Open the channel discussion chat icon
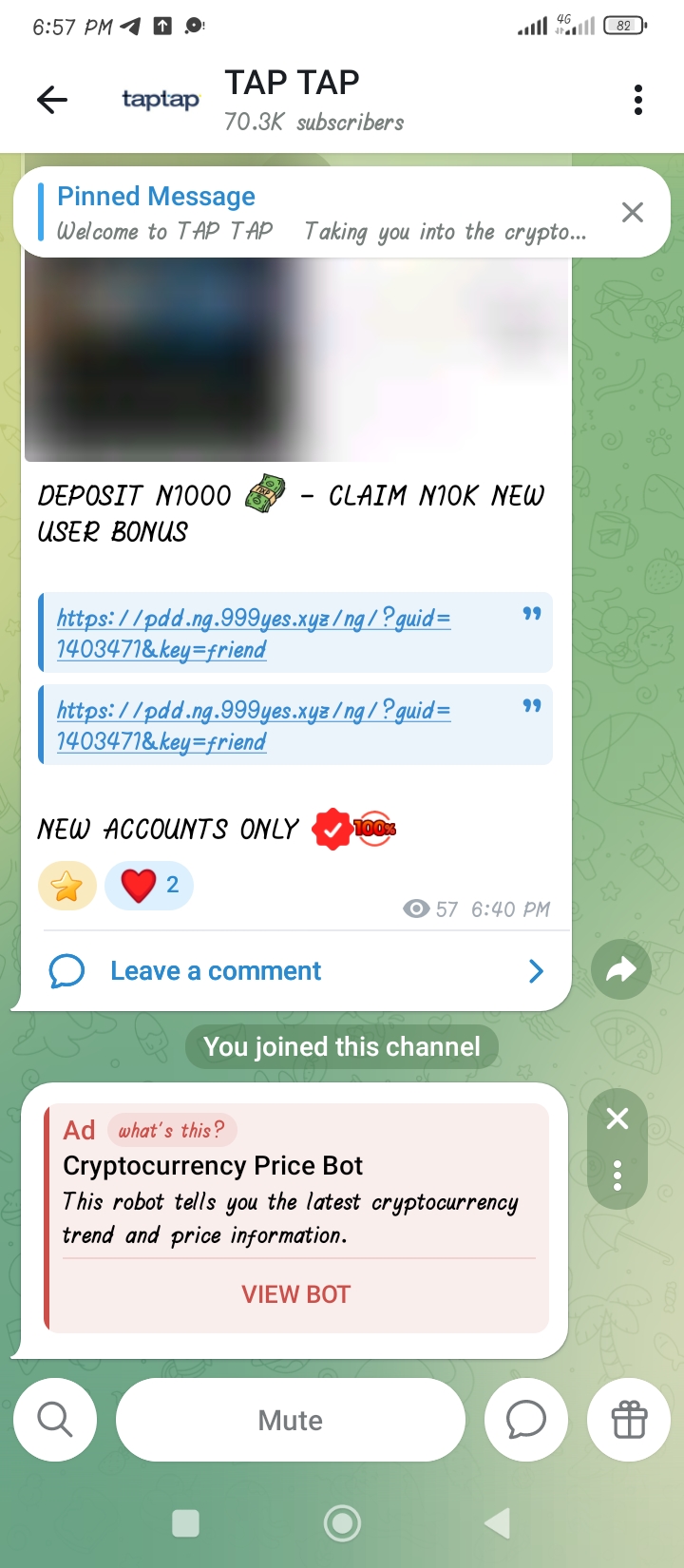Viewport: 684px width, 1568px height. coord(526,1420)
